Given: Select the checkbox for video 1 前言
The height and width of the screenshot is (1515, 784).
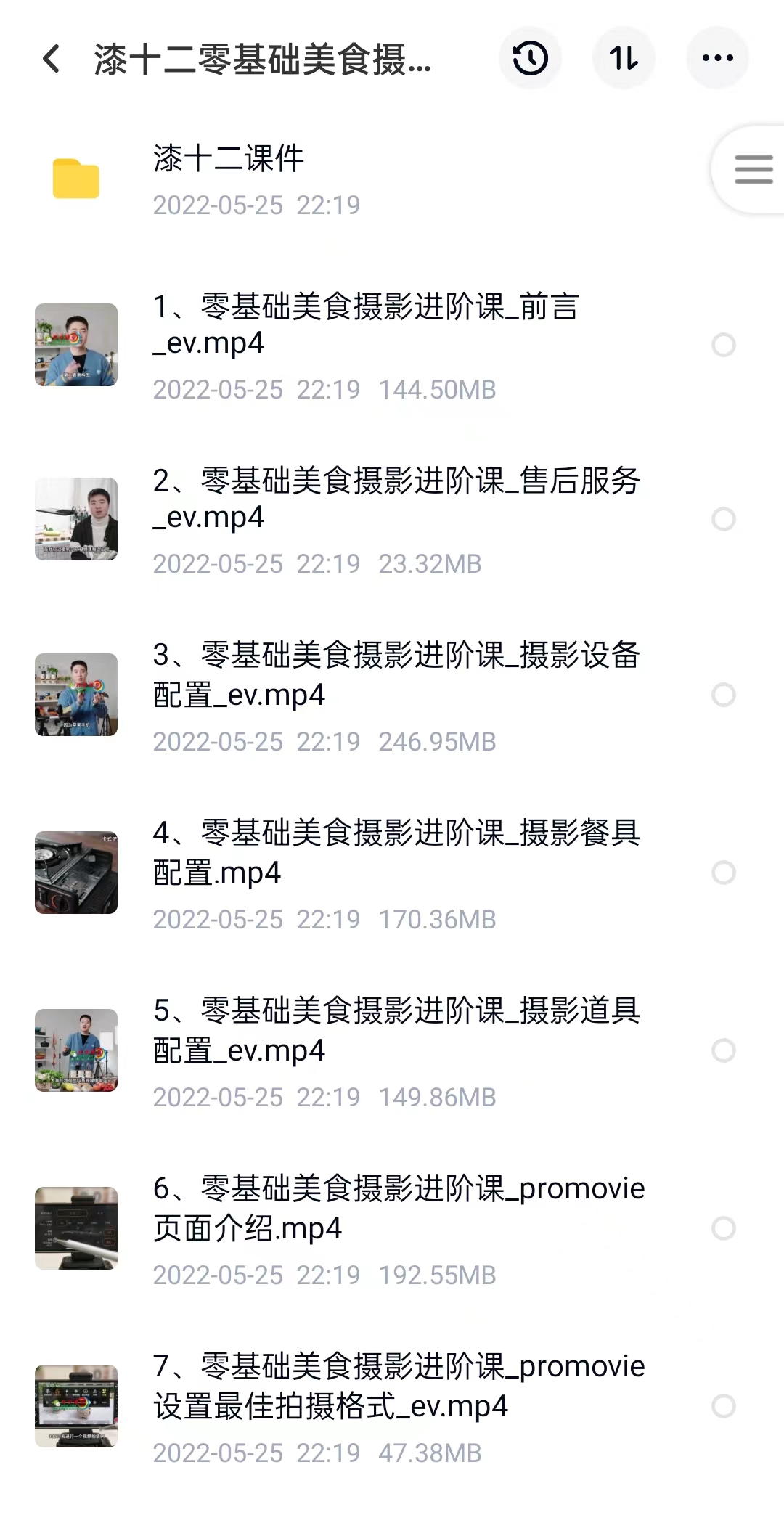Looking at the screenshot, I should click(x=723, y=345).
